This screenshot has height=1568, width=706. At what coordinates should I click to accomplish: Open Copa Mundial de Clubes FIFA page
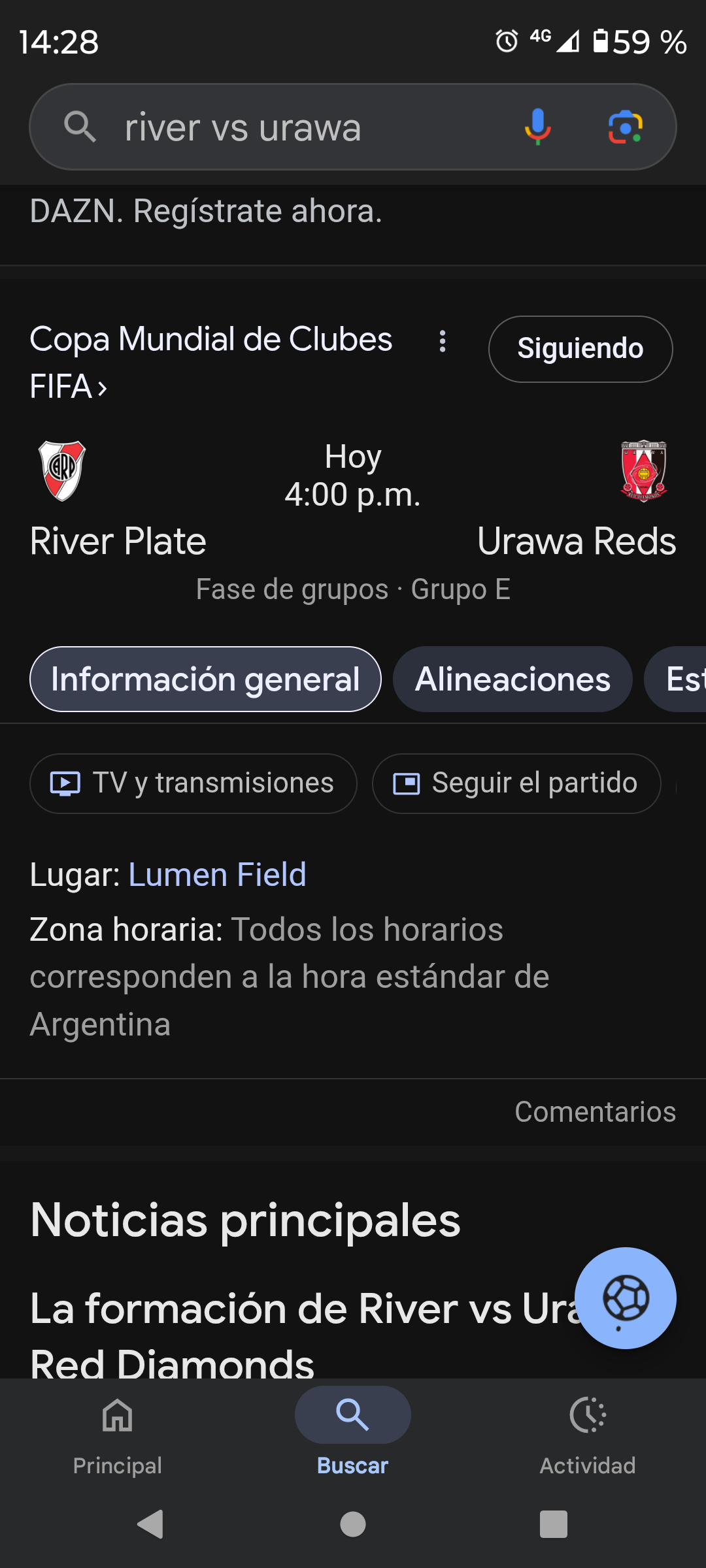pyautogui.click(x=210, y=363)
